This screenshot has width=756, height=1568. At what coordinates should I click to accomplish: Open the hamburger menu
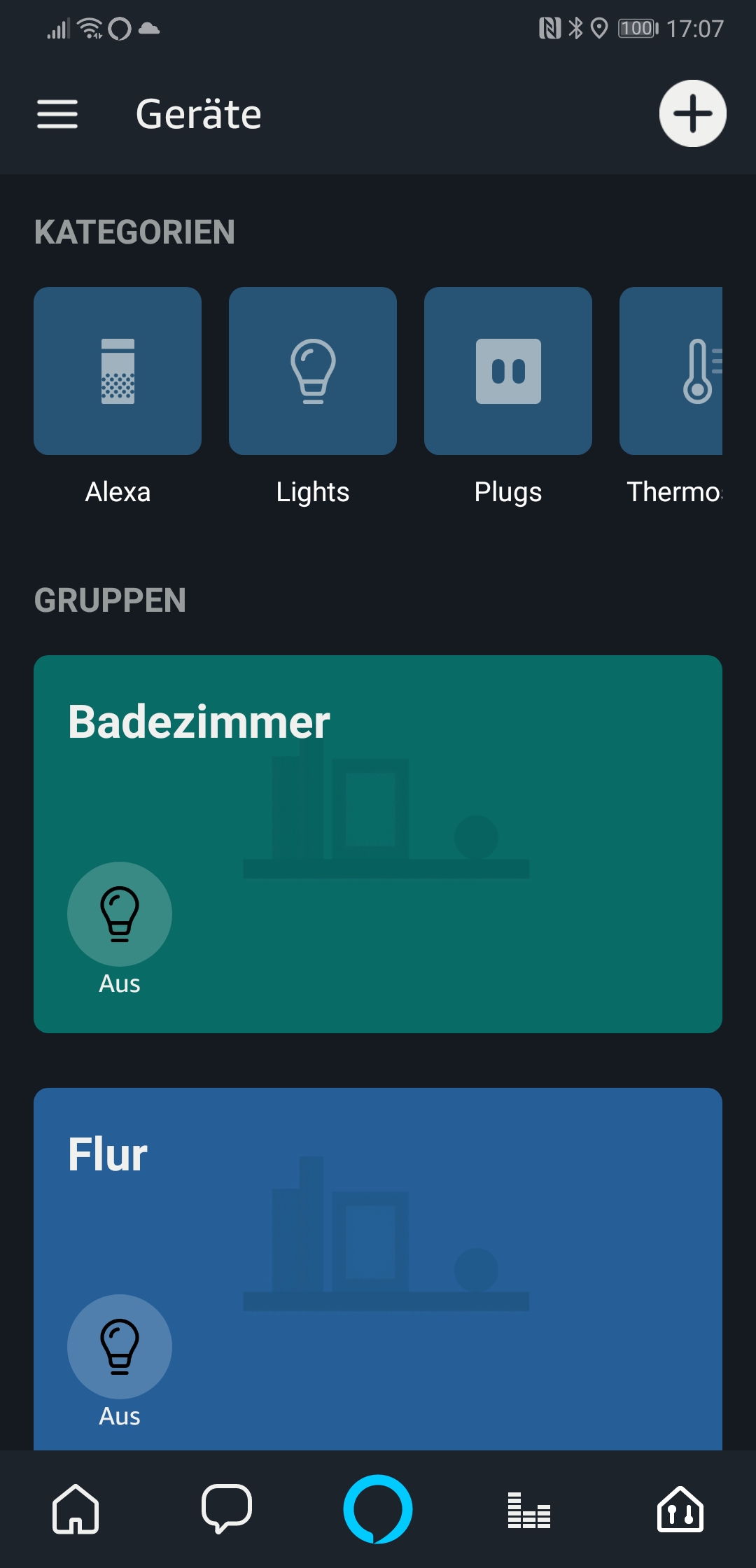(x=57, y=113)
